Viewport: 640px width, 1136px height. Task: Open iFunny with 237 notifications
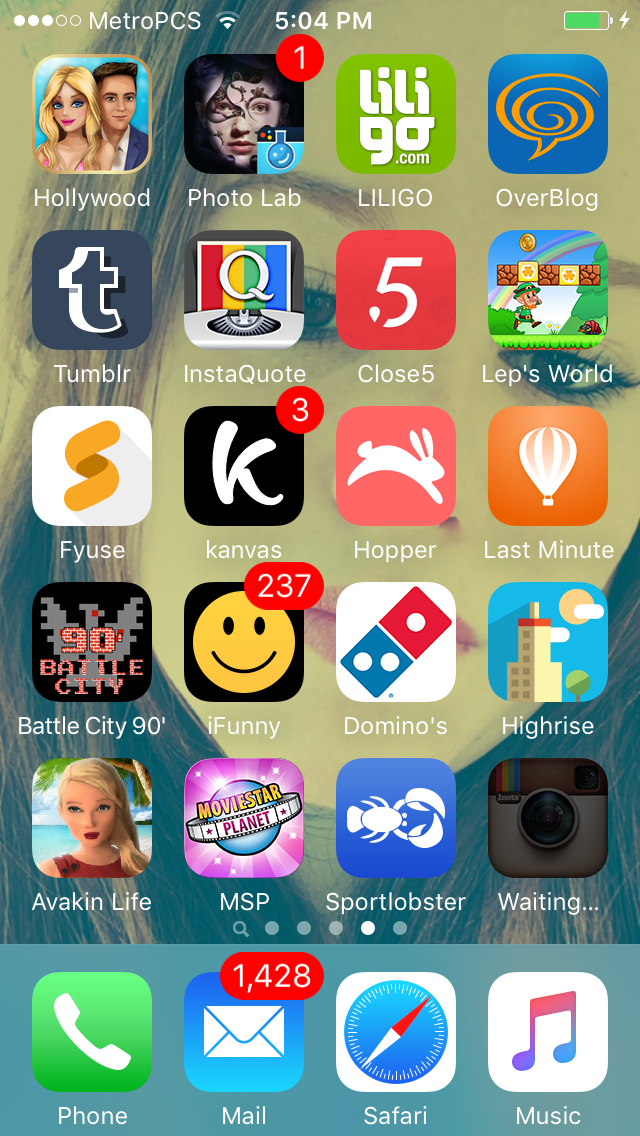tap(244, 642)
